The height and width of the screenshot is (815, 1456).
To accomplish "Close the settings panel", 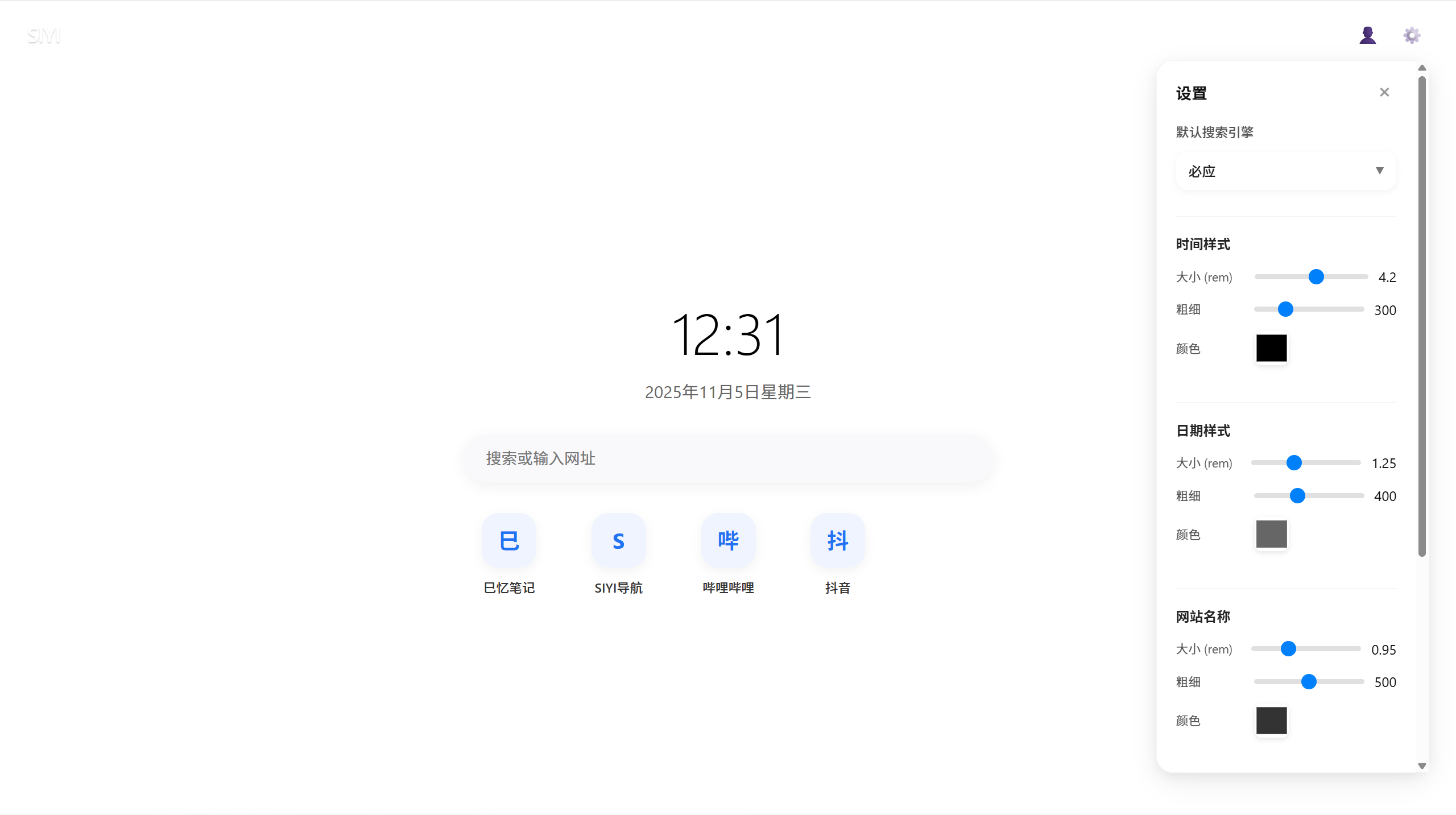I will click(x=1384, y=92).
